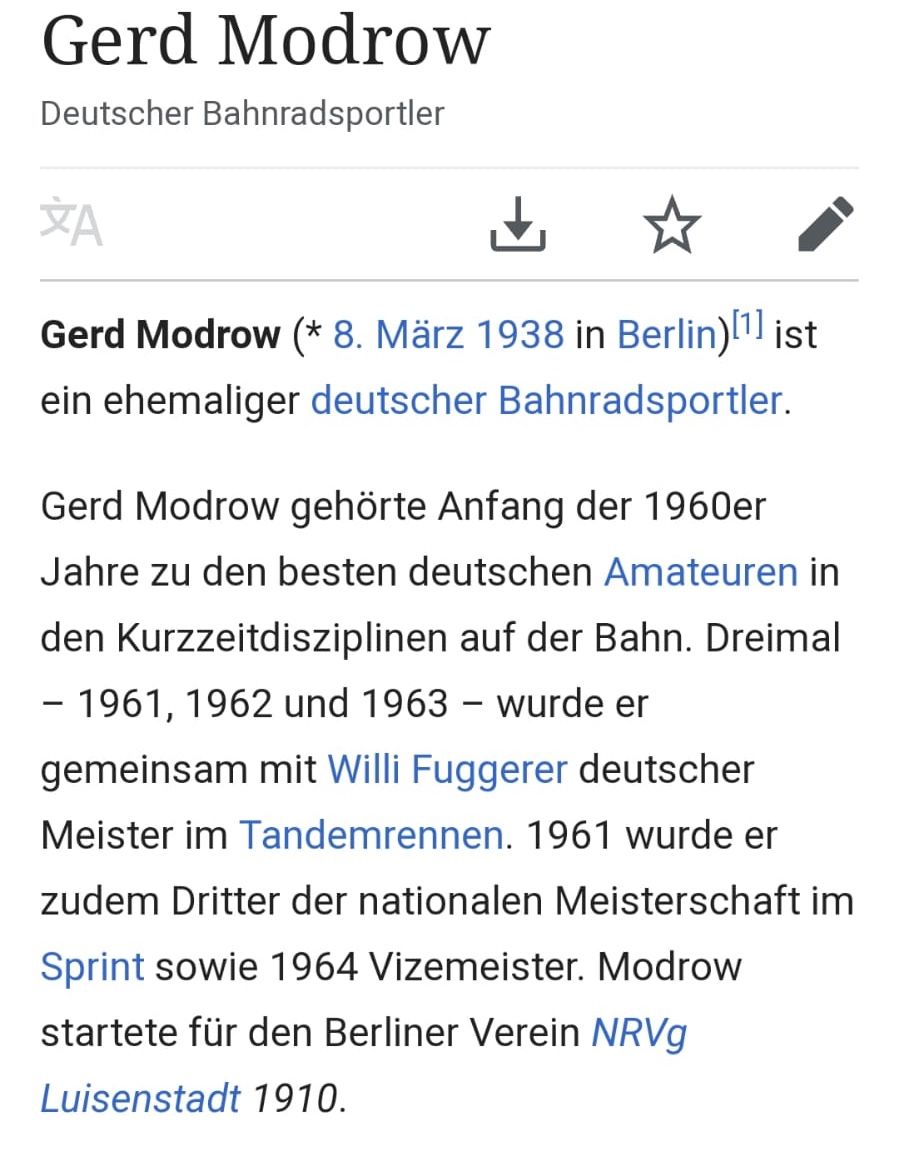
Task: Follow the Berlin link
Action: click(x=666, y=335)
